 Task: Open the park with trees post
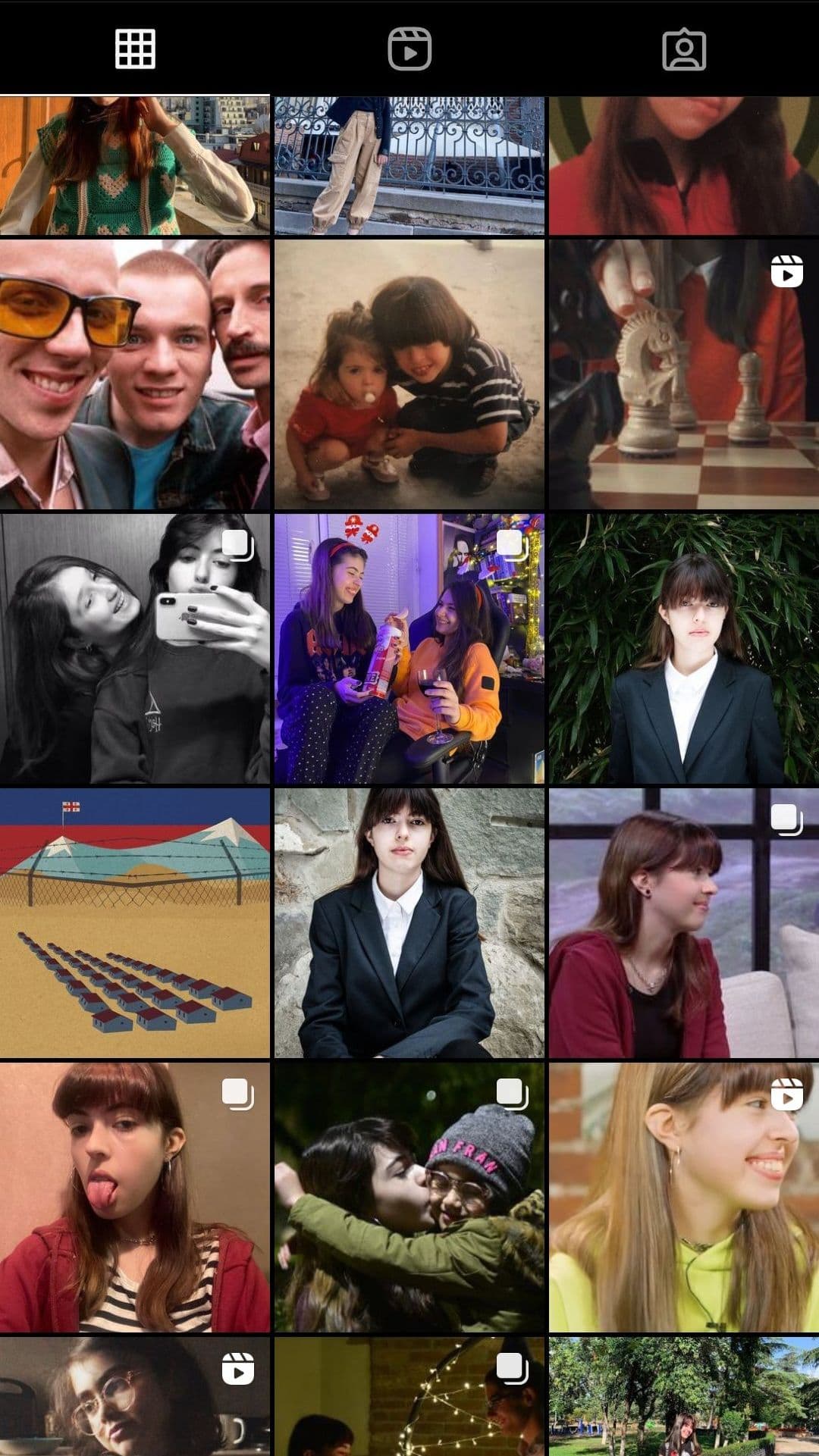[x=684, y=1396]
